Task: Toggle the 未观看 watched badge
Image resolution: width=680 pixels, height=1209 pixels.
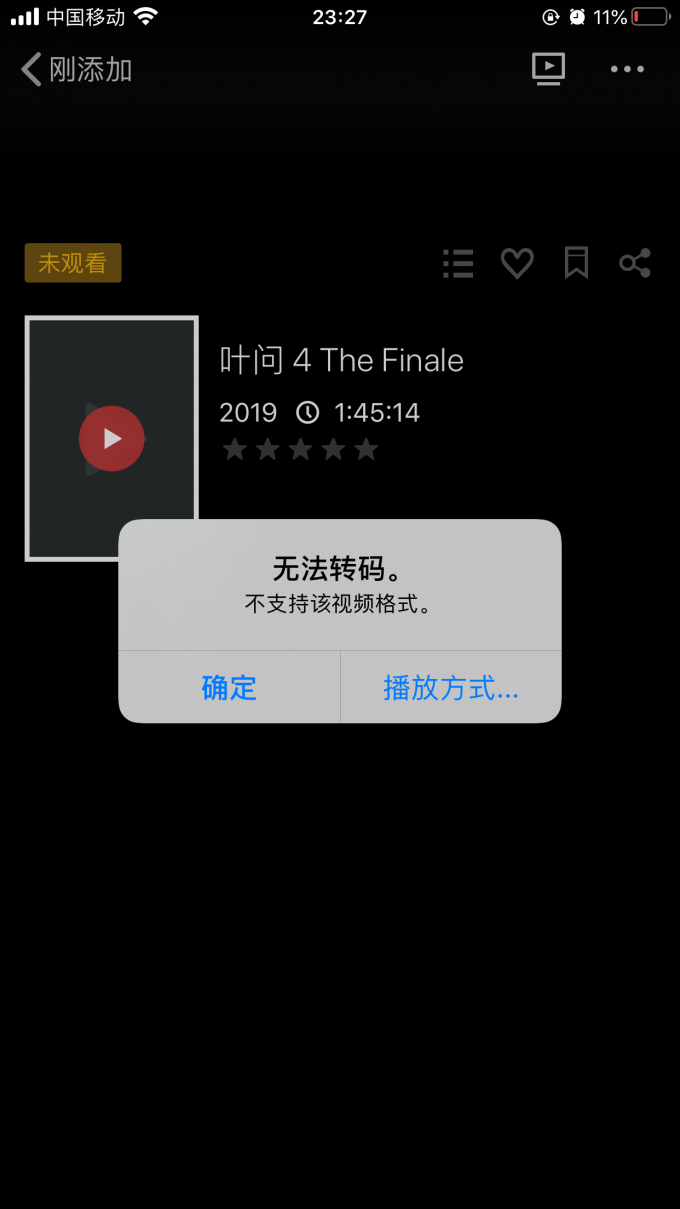Action: 73,263
